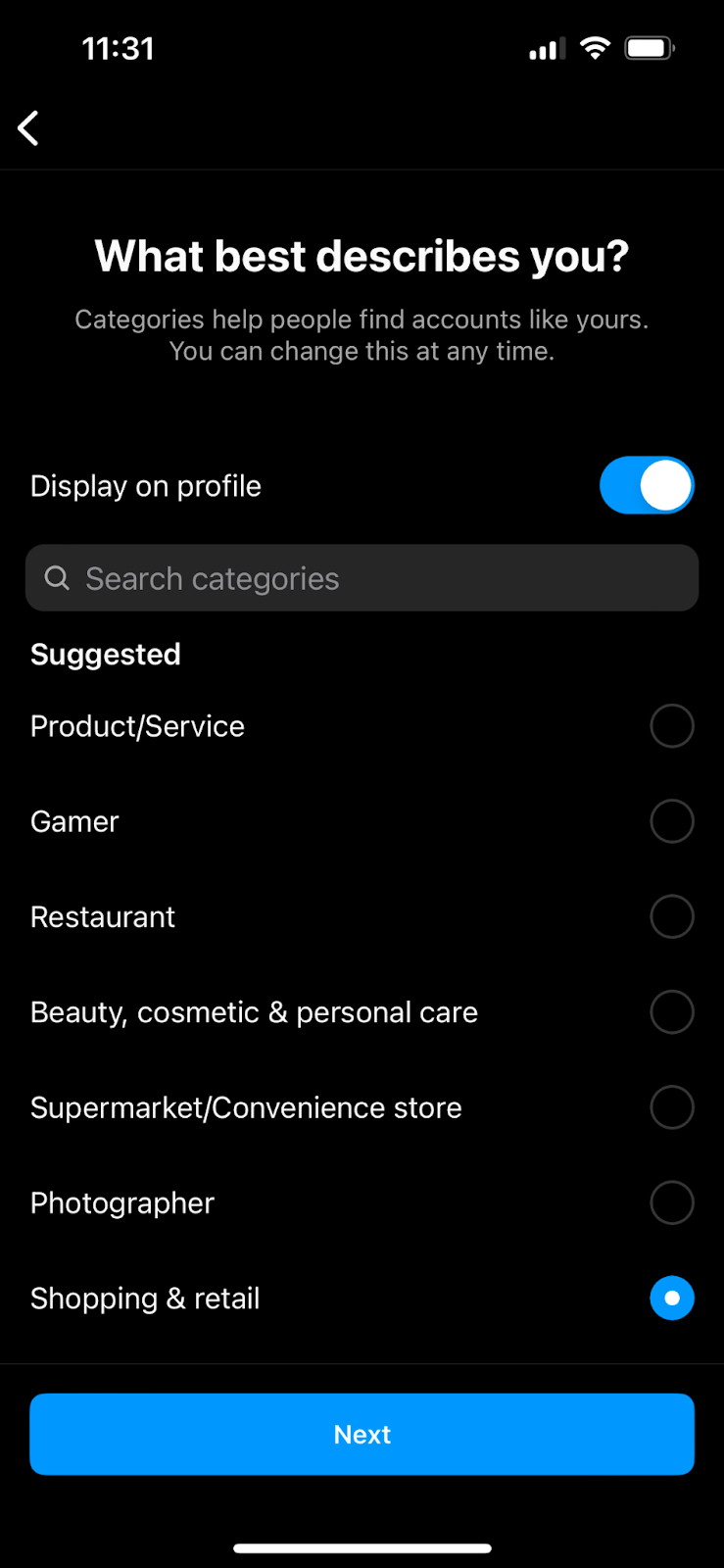This screenshot has width=724, height=1568.
Task: Tap the Shopping & retail radio button
Action: [671, 1298]
